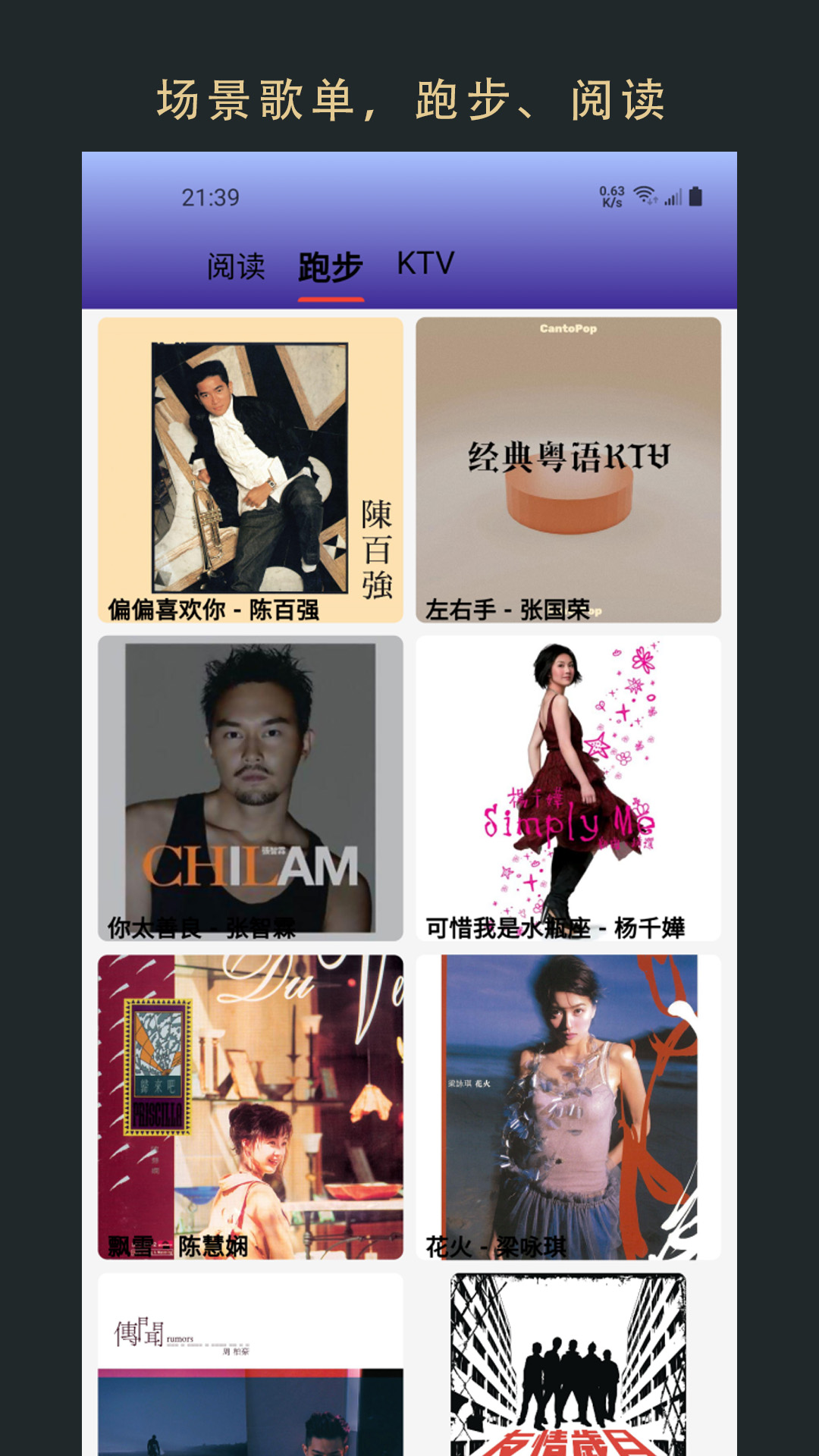Screen dimensions: 819x1456
Task: Switch to the KTV tab
Action: coord(425,265)
